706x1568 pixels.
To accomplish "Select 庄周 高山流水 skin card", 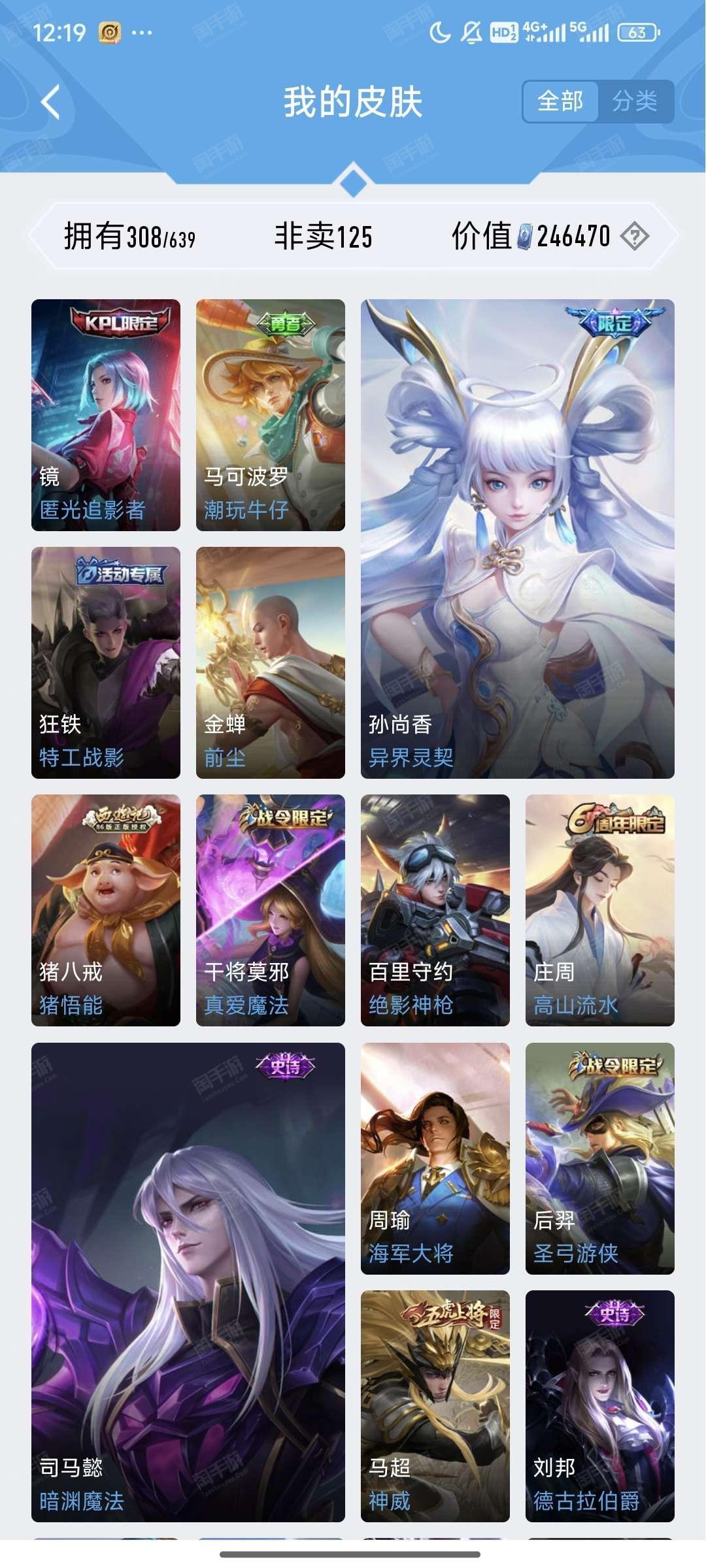I will 600,910.
